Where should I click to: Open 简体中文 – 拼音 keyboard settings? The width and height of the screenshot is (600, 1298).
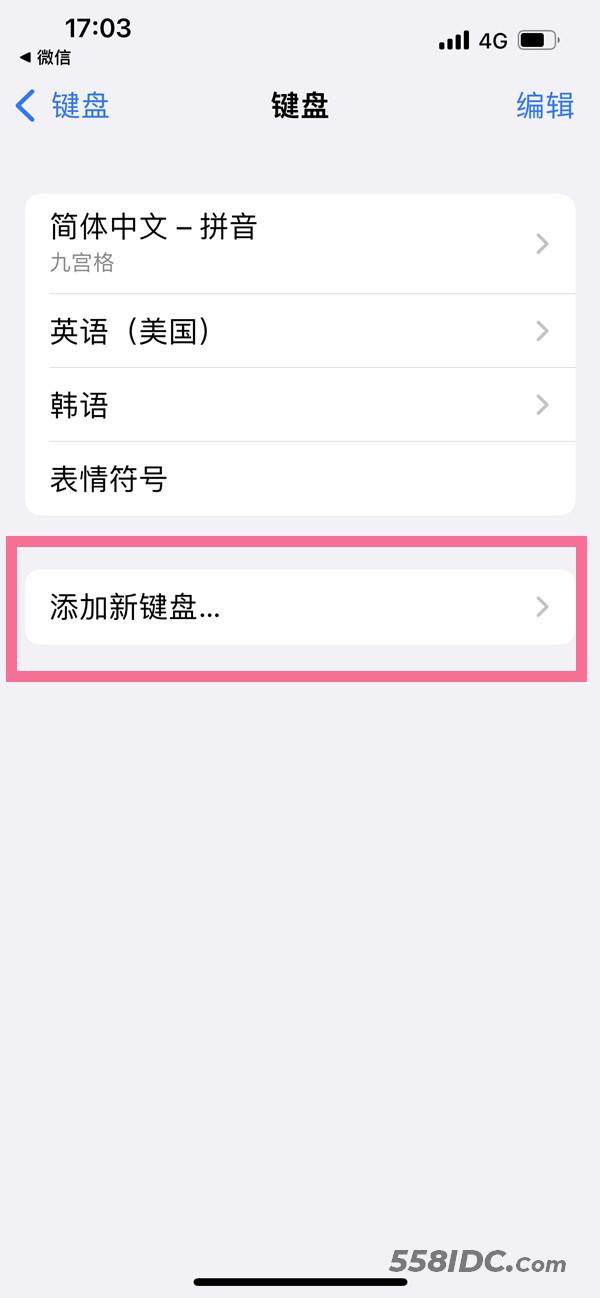pyautogui.click(x=300, y=243)
